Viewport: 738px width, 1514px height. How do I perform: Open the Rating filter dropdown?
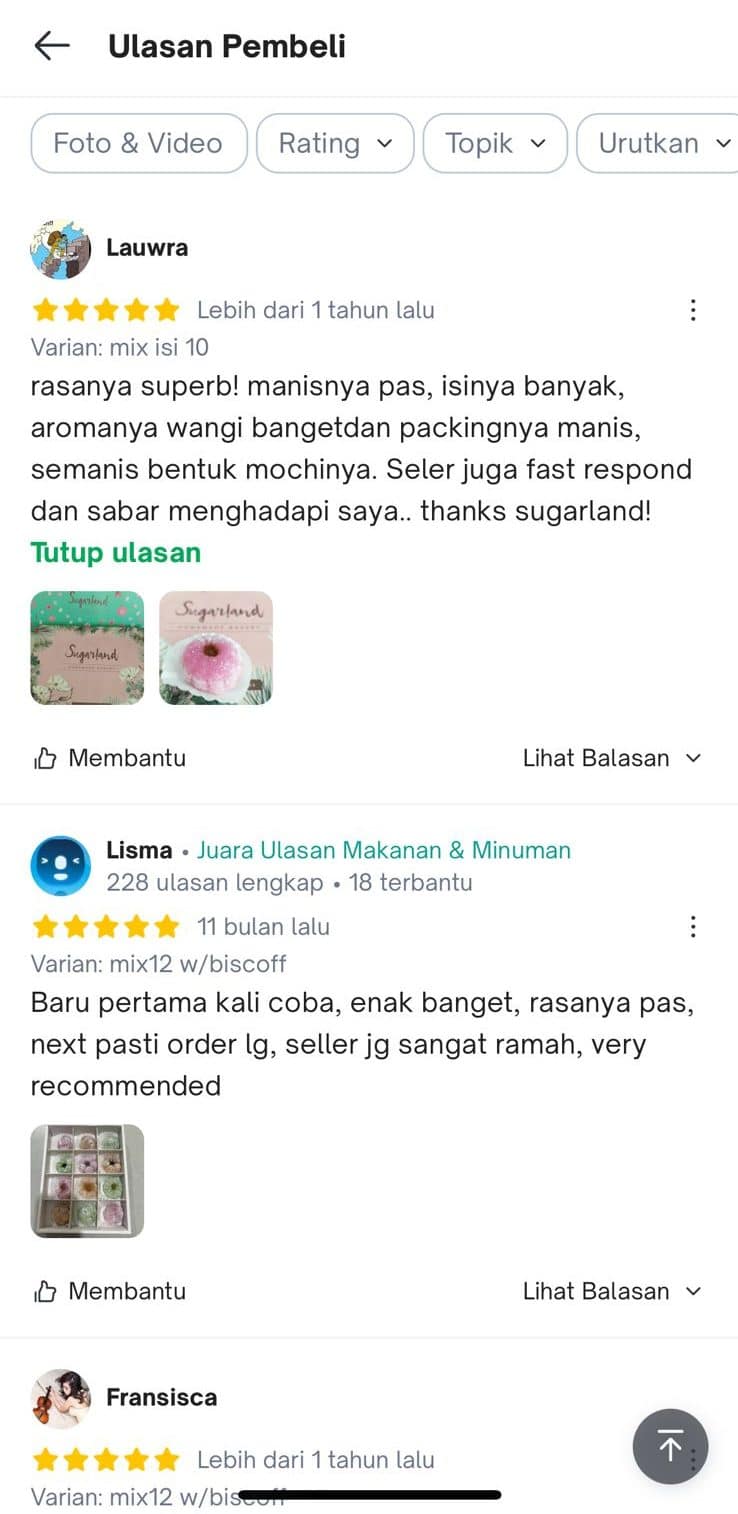click(x=334, y=143)
